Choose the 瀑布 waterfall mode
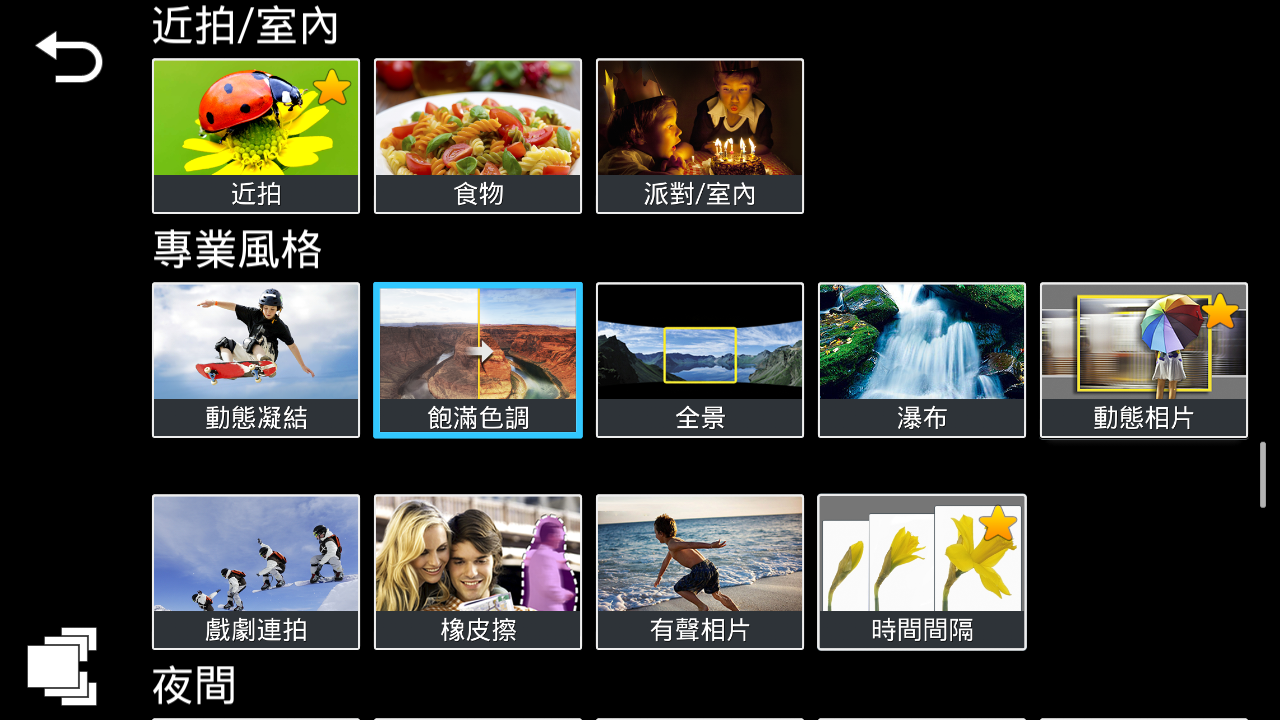 [x=922, y=360]
